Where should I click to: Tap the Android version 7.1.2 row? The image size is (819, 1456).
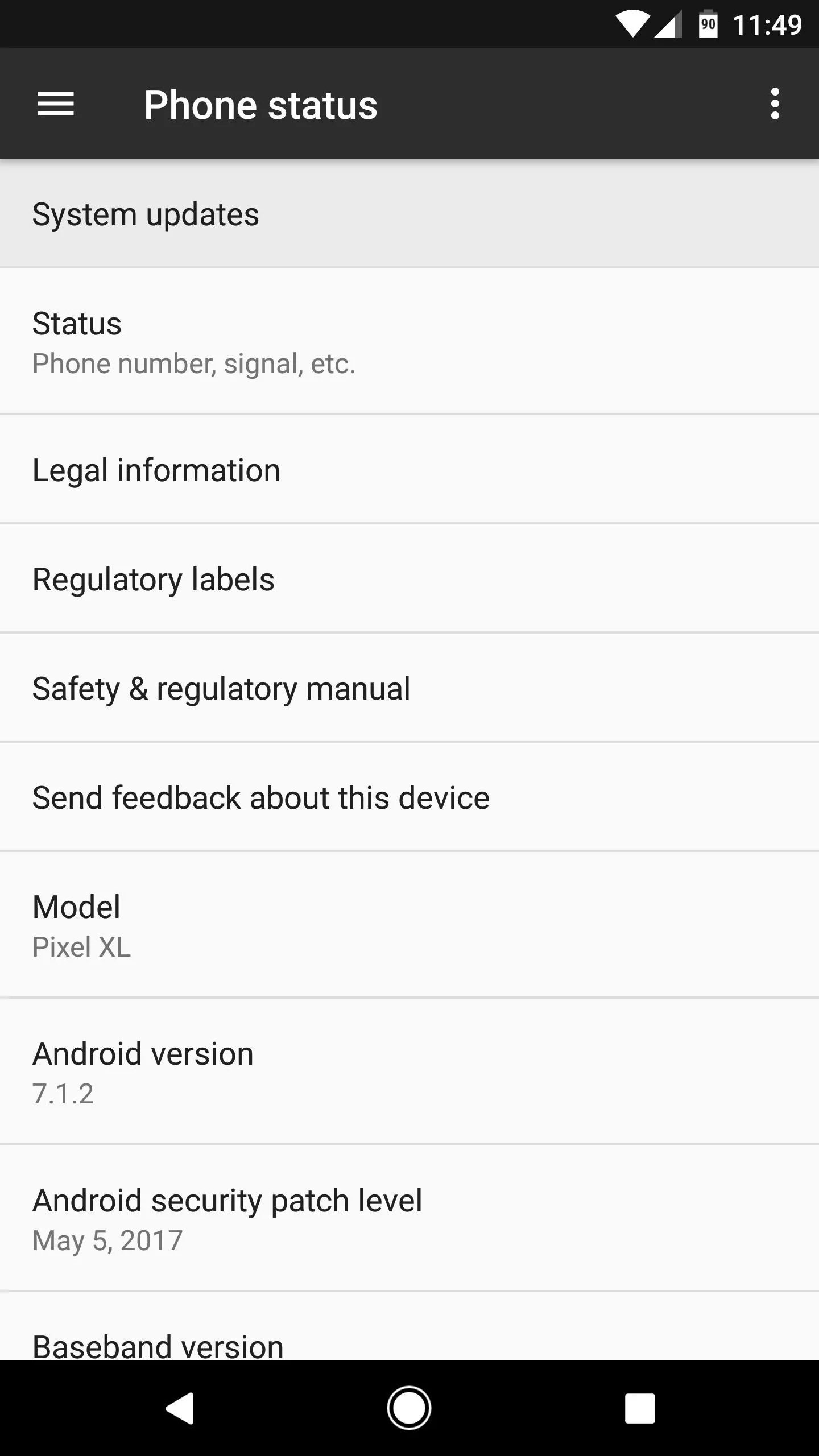click(x=409, y=1072)
